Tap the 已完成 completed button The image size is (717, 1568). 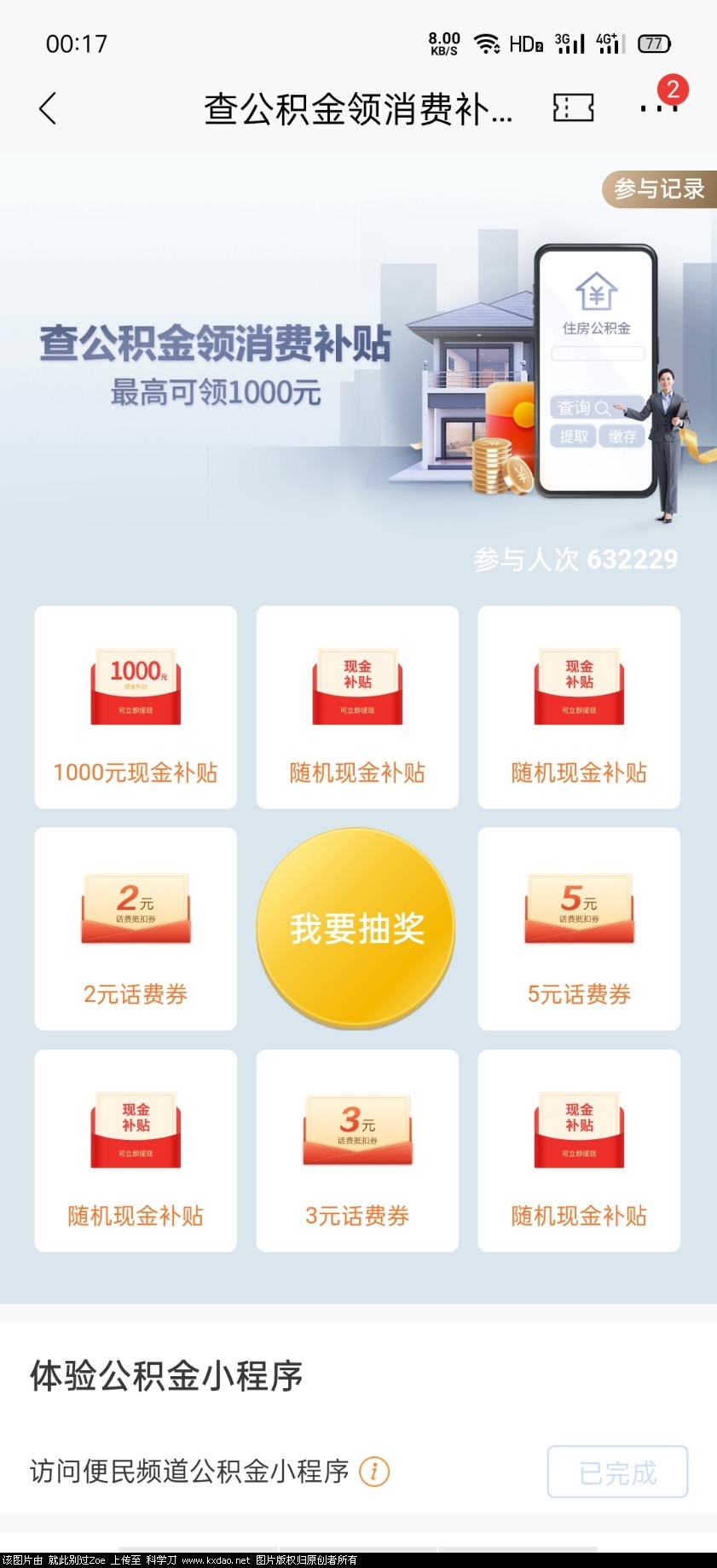click(616, 1473)
